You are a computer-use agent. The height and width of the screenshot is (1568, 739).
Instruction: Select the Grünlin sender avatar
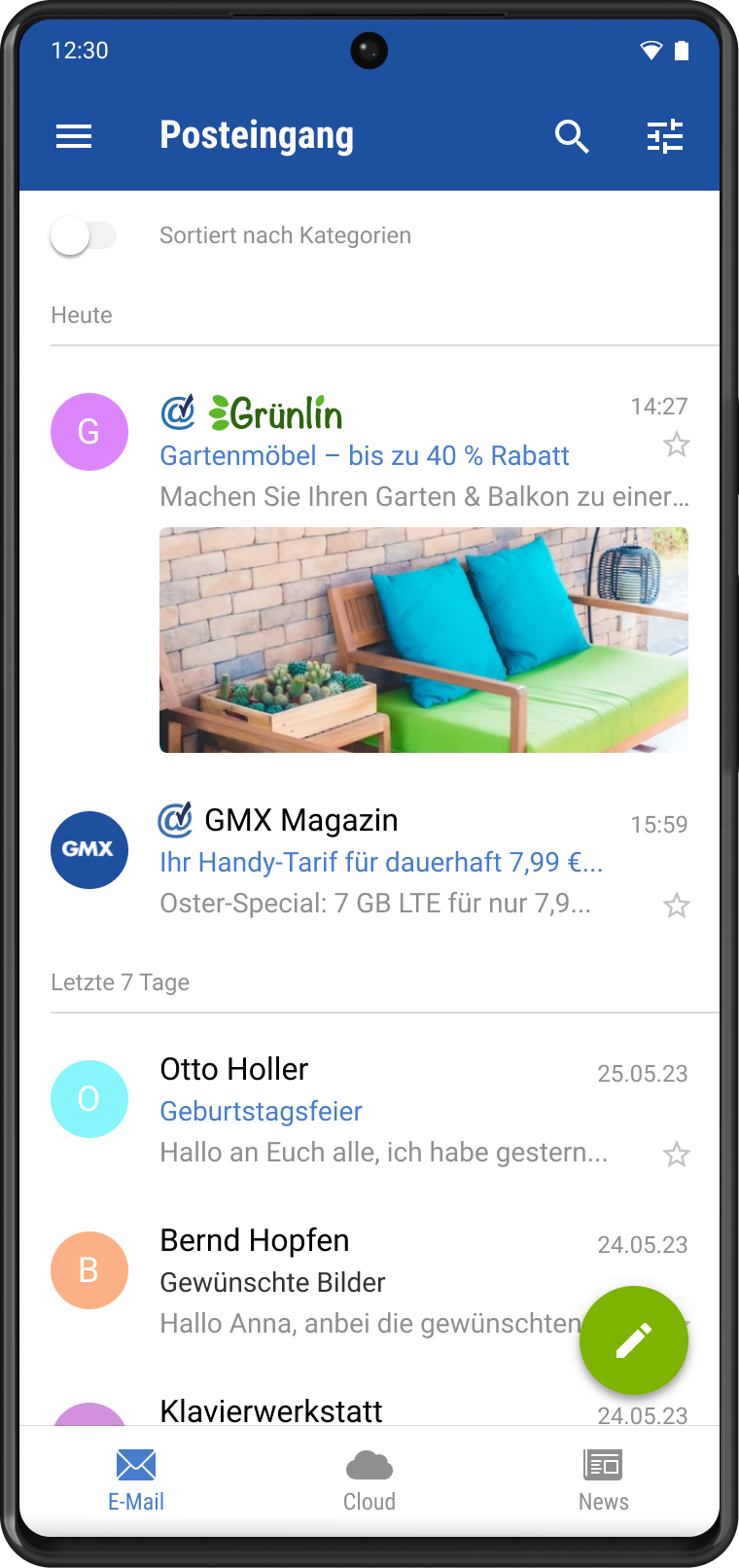coord(89,432)
